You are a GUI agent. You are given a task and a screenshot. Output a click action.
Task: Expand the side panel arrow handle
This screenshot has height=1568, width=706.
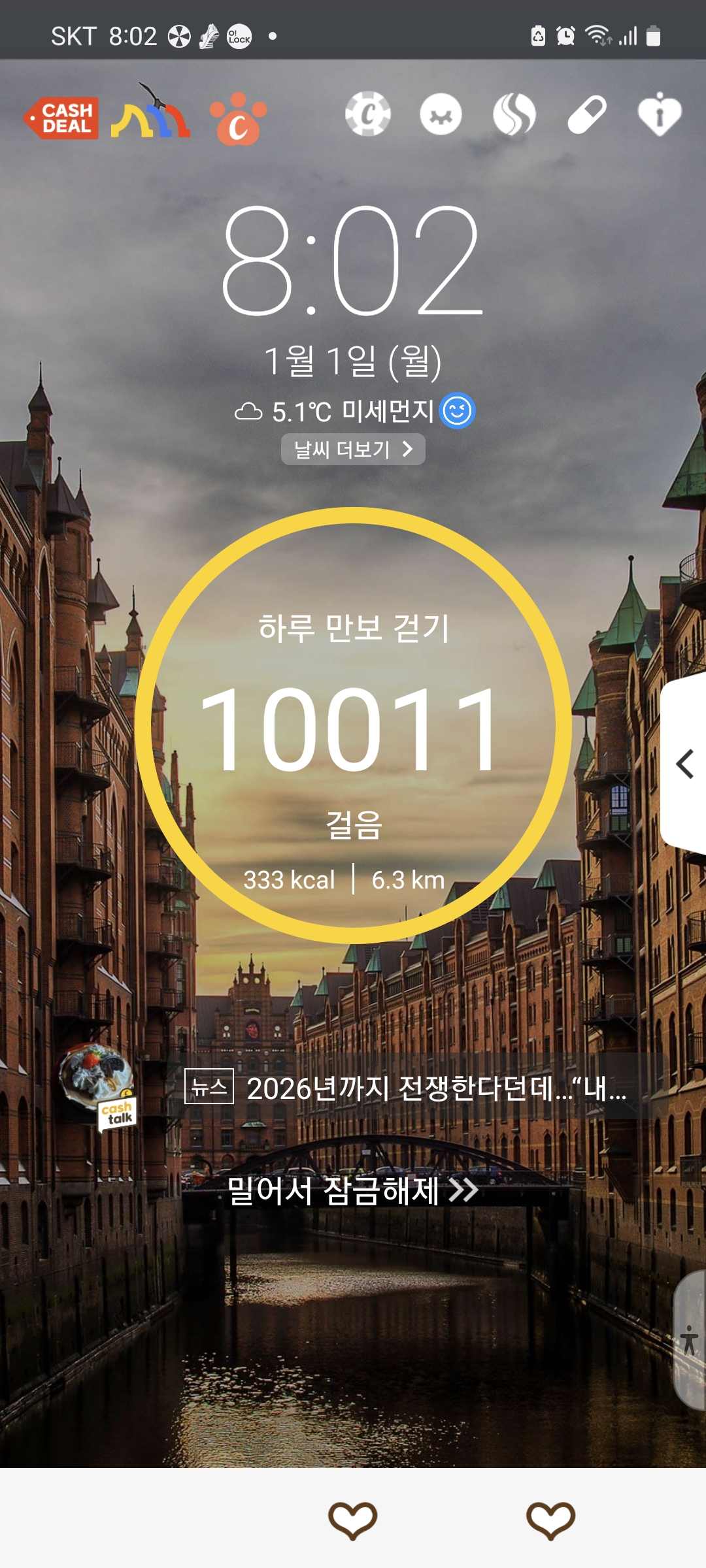(x=684, y=764)
